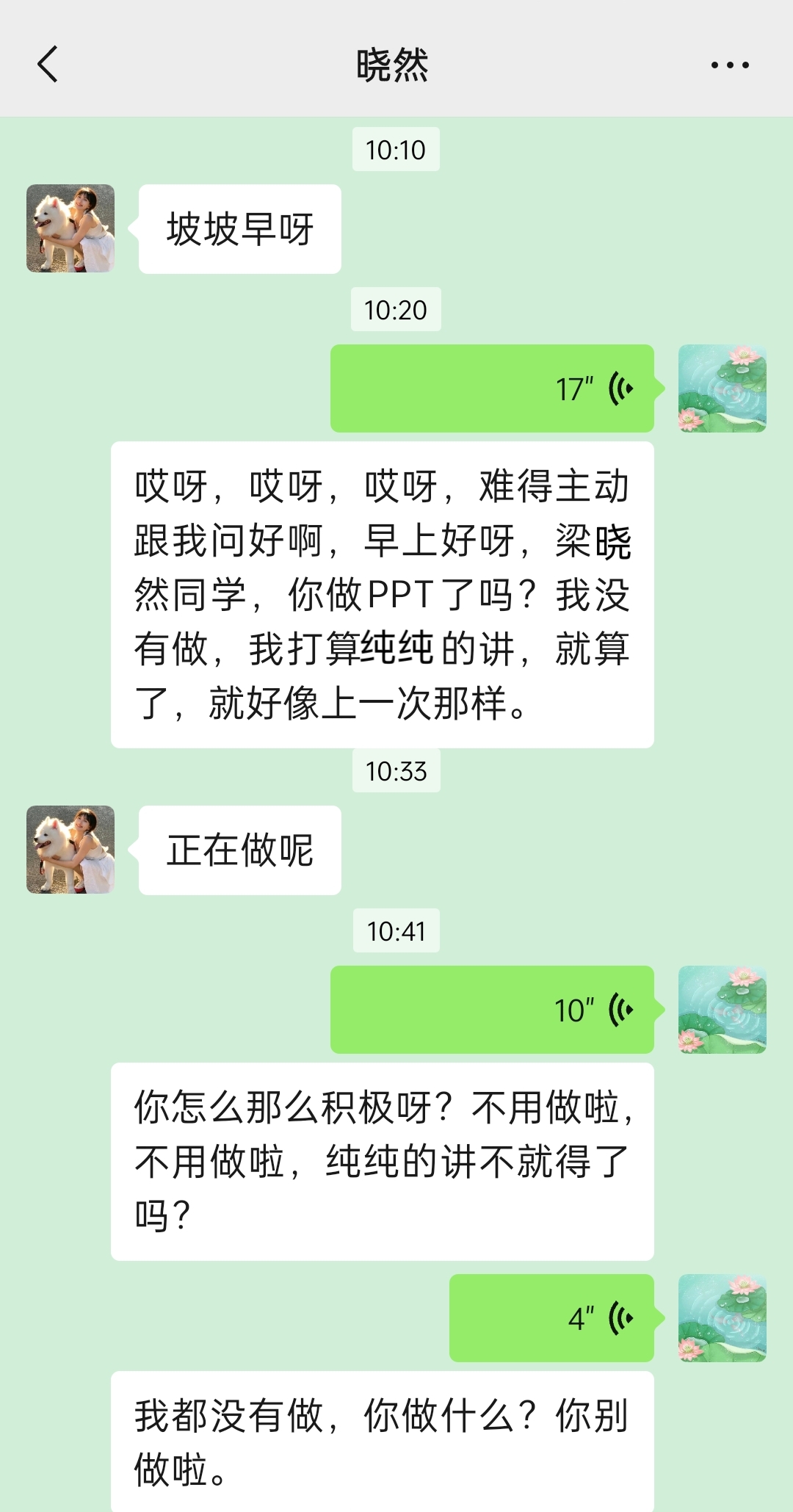Open my lotus avatar beside the 17-second voice message
Viewport: 793px width, 1512px height.
pyautogui.click(x=722, y=388)
